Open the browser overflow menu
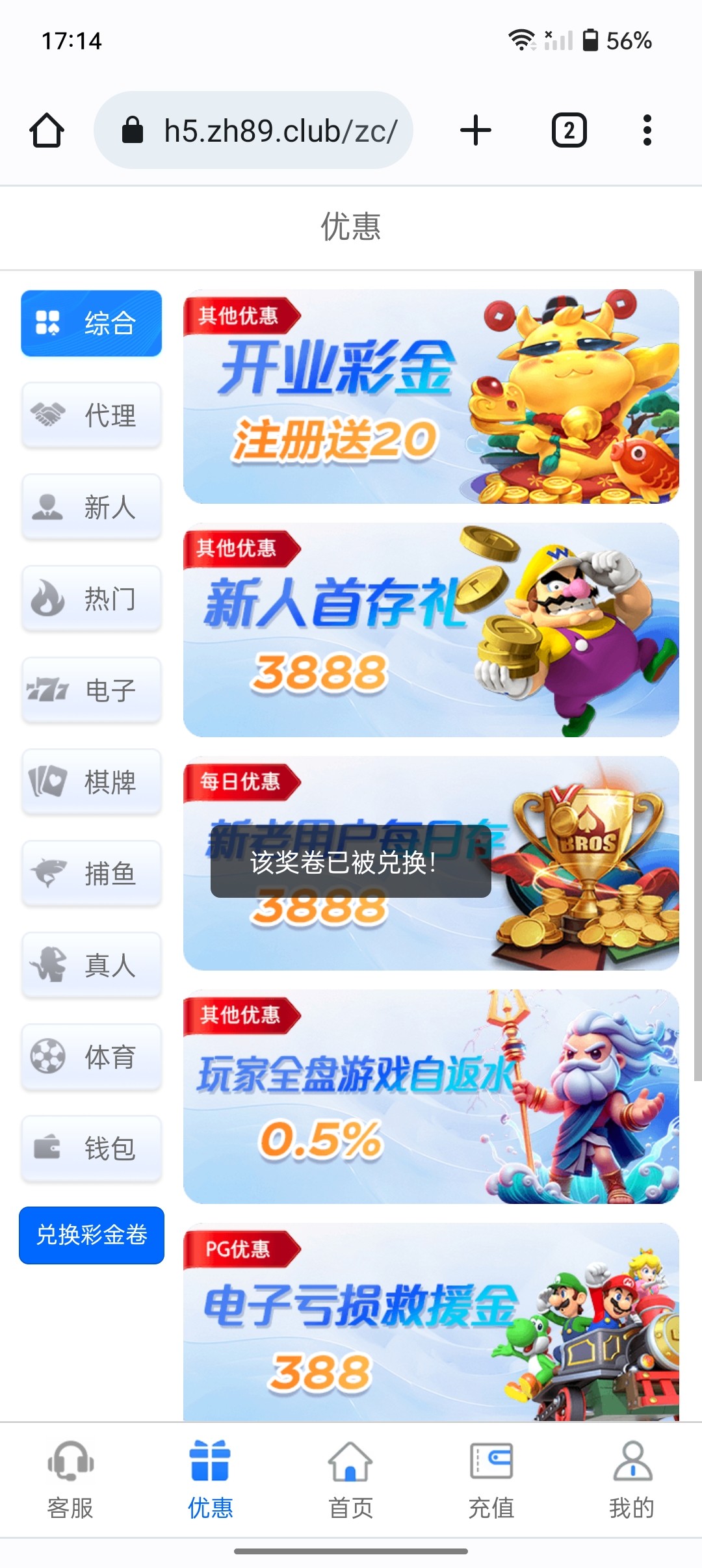The height and width of the screenshot is (1568, 702). (646, 131)
